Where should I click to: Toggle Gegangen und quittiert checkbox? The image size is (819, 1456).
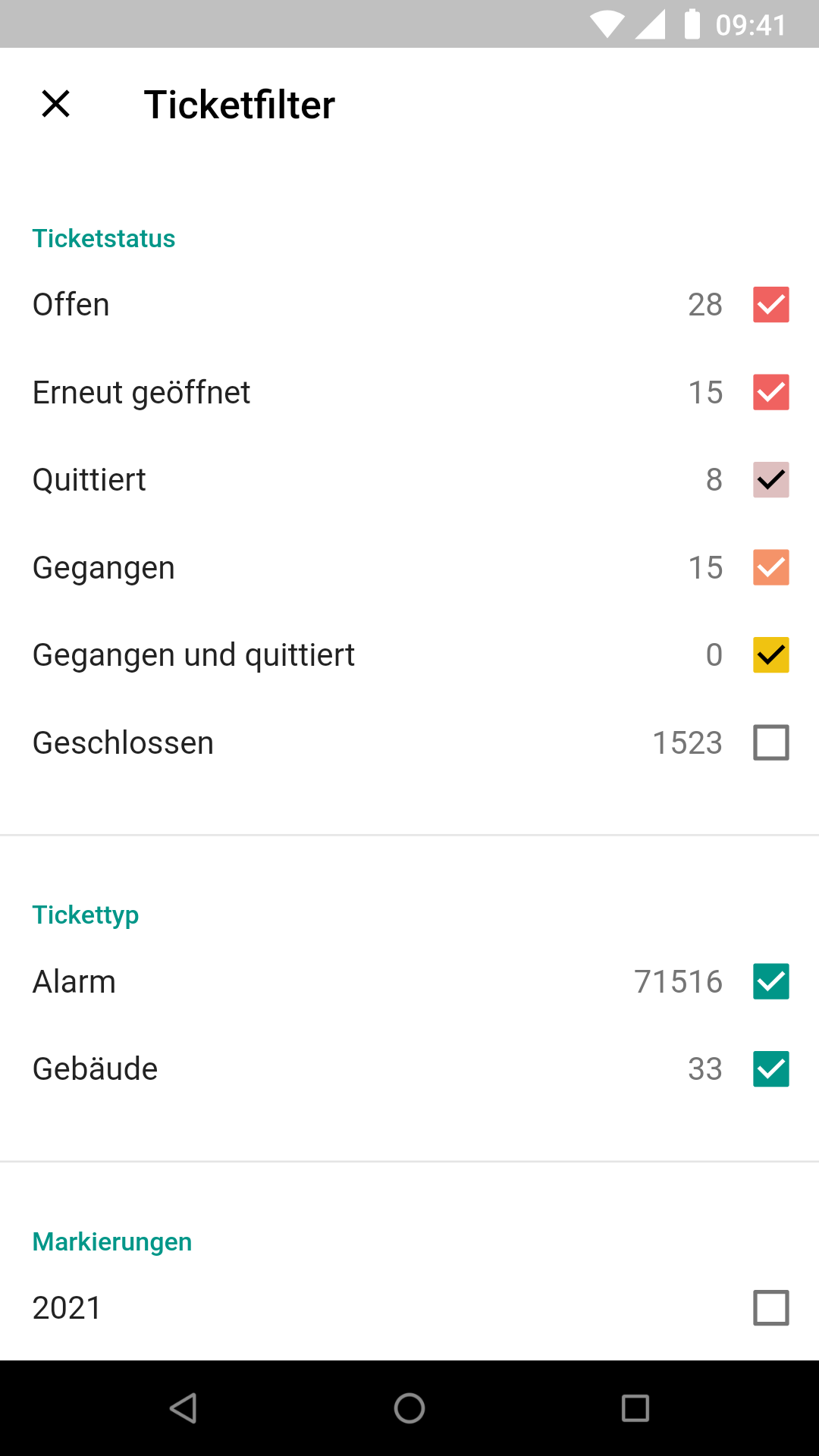click(x=770, y=655)
